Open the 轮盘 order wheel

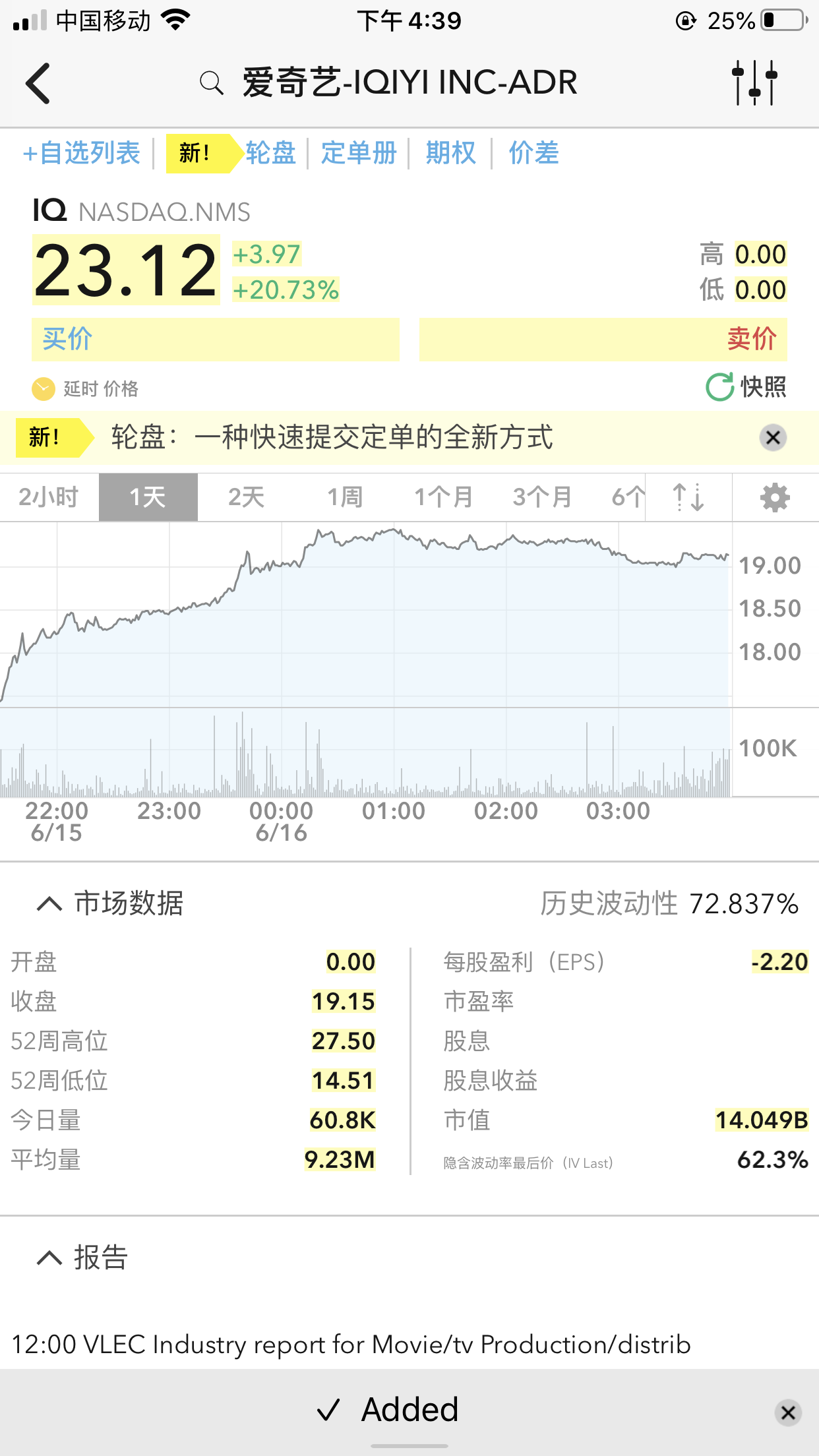point(270,153)
